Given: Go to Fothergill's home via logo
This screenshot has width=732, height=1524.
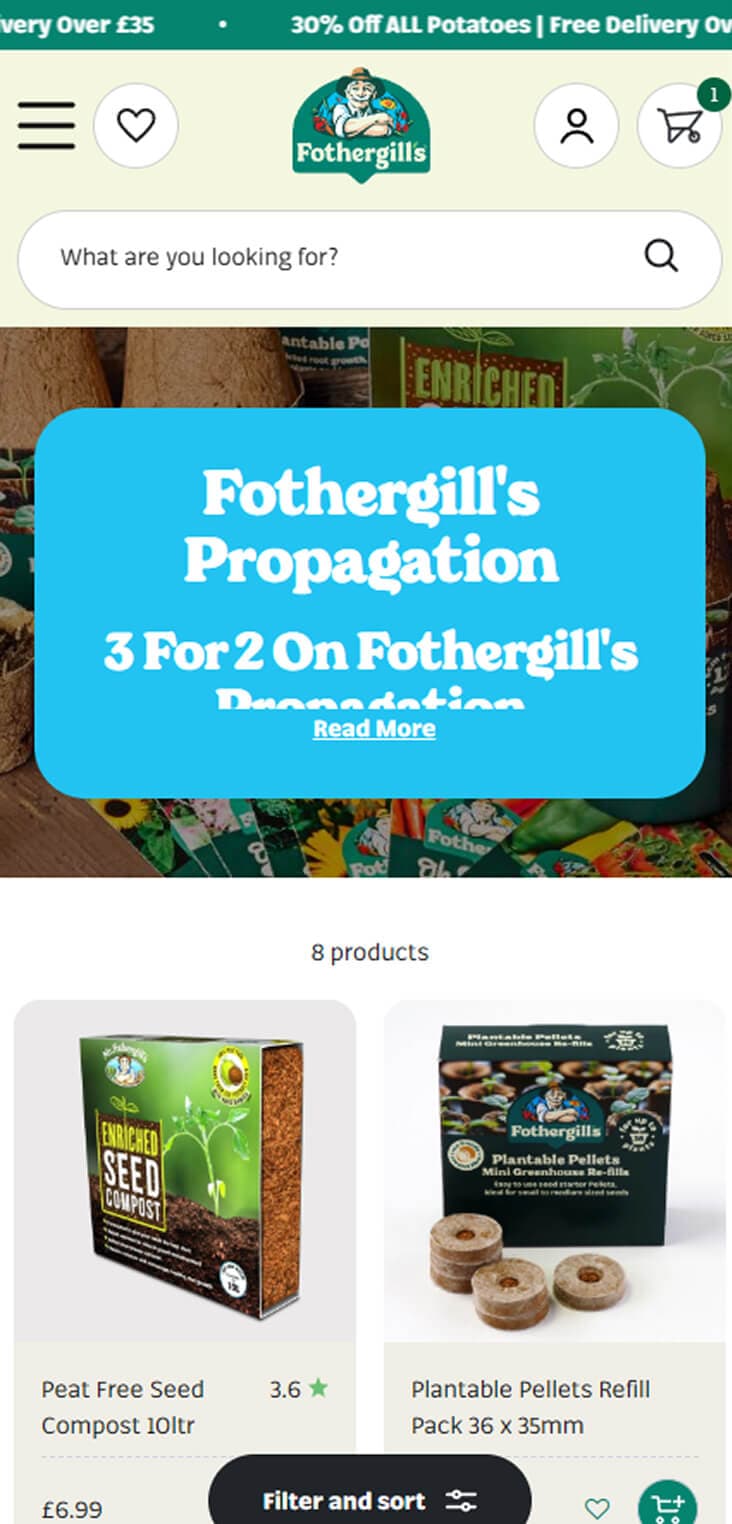Looking at the screenshot, I should 361,126.
